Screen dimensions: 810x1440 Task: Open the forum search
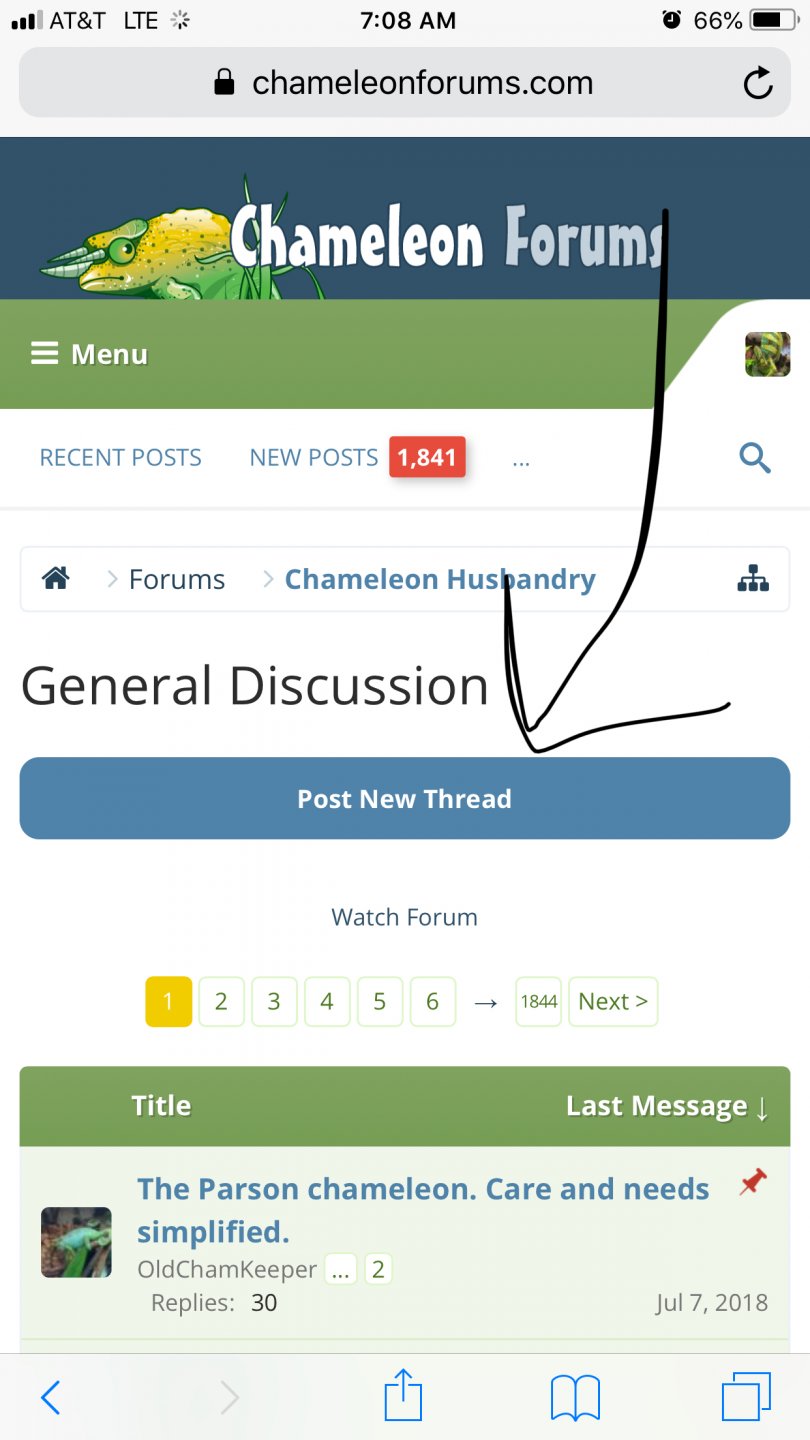pyautogui.click(x=755, y=458)
